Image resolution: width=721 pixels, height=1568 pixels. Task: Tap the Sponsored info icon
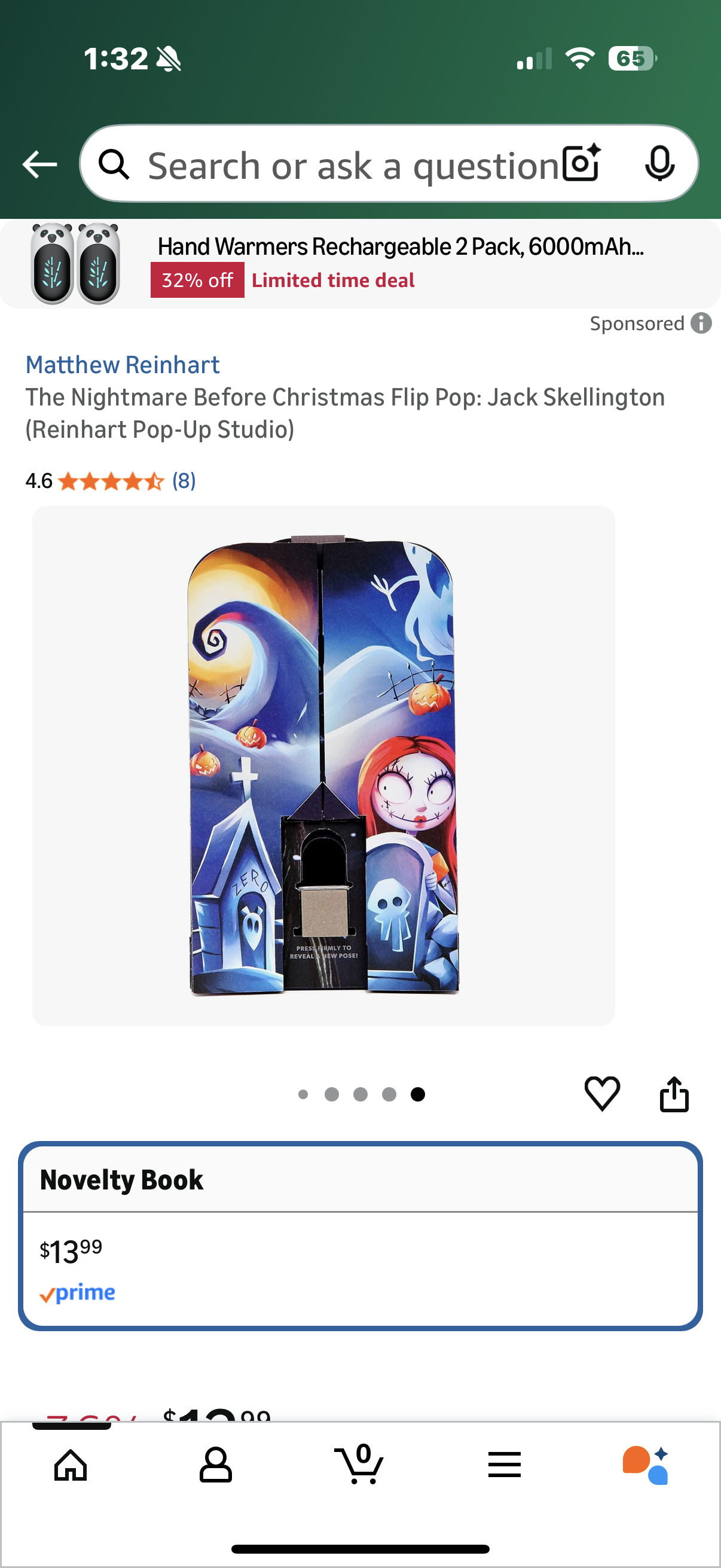coord(701,323)
